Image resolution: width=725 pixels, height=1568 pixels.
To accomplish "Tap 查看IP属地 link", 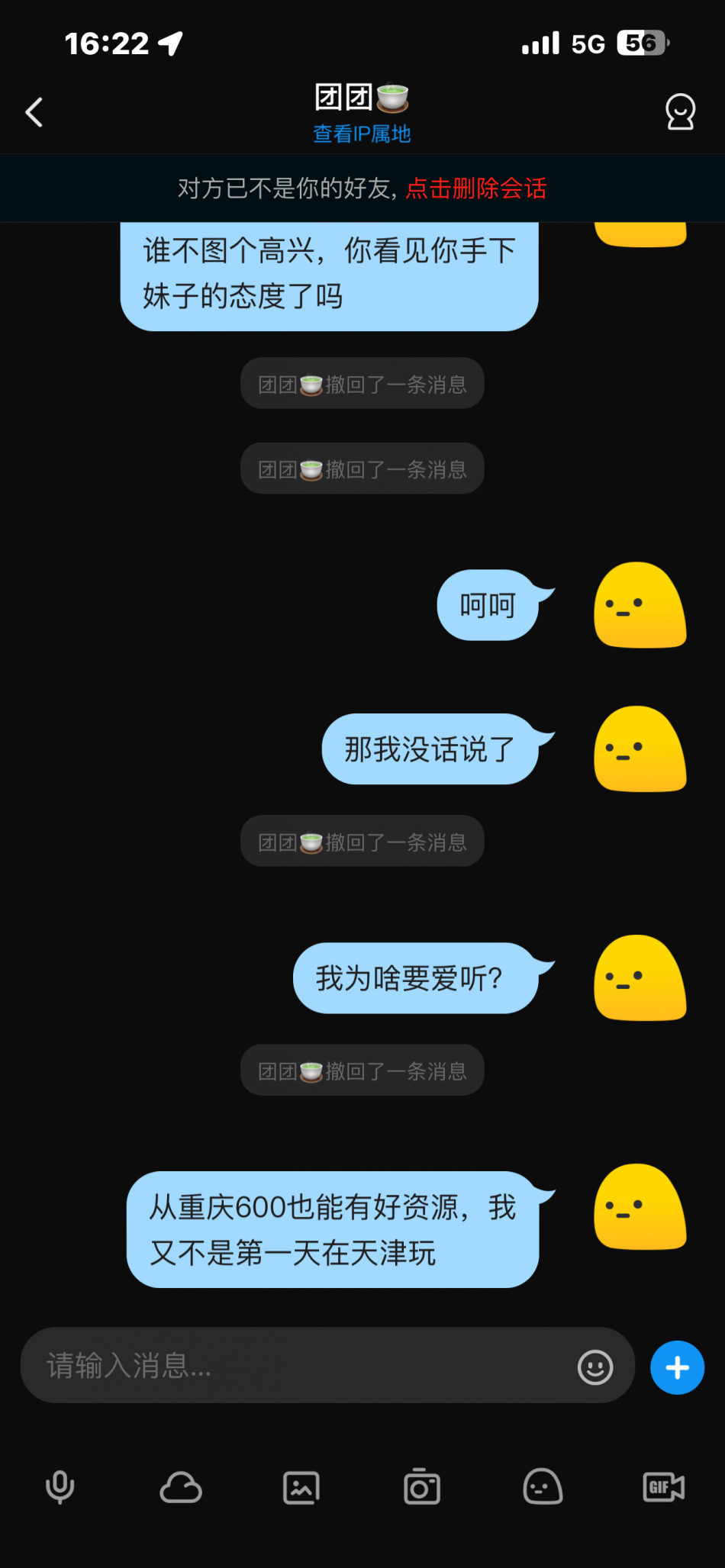I will (x=362, y=134).
